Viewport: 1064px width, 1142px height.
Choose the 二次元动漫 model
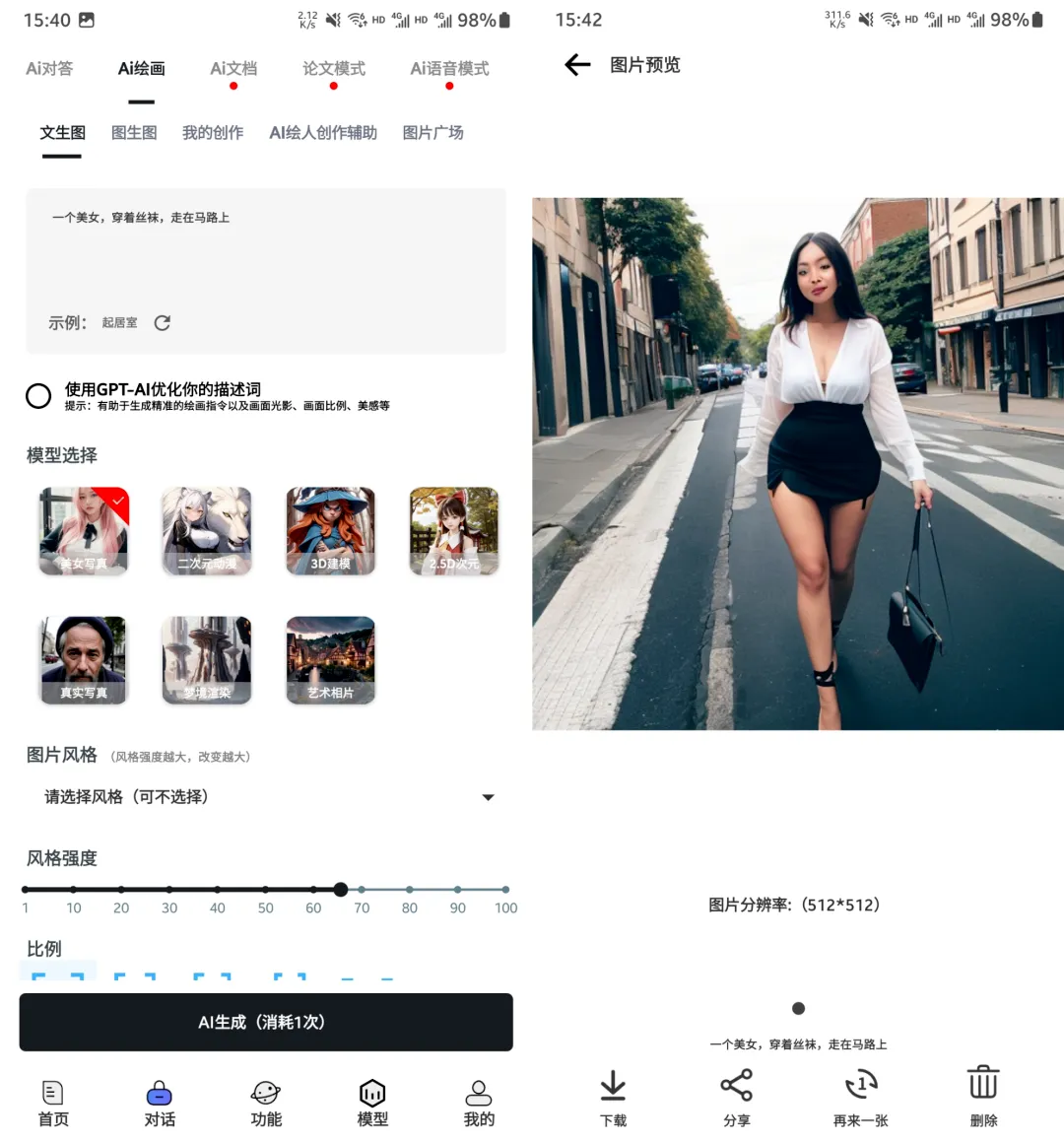[207, 530]
